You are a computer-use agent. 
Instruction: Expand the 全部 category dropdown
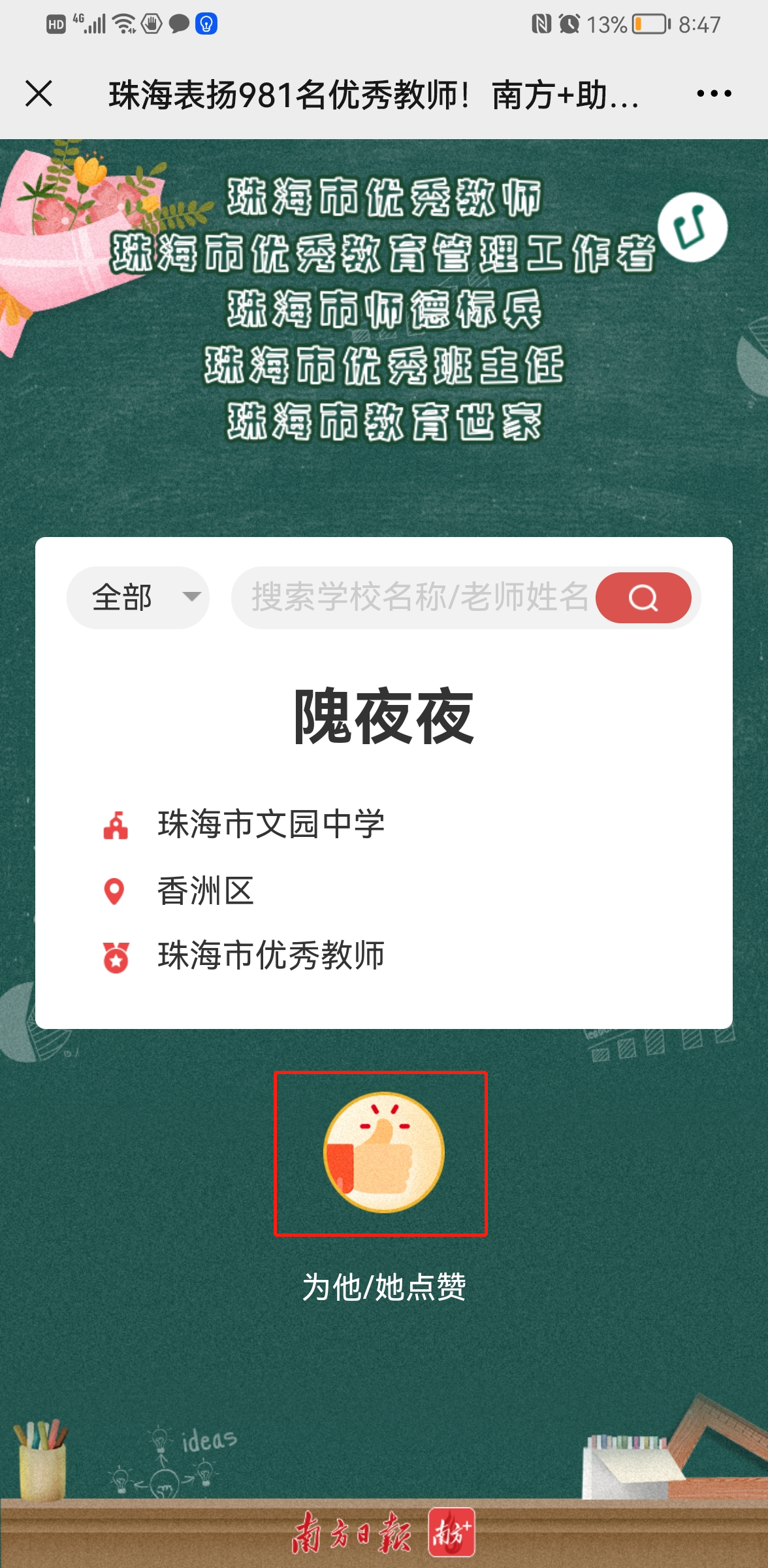(138, 597)
